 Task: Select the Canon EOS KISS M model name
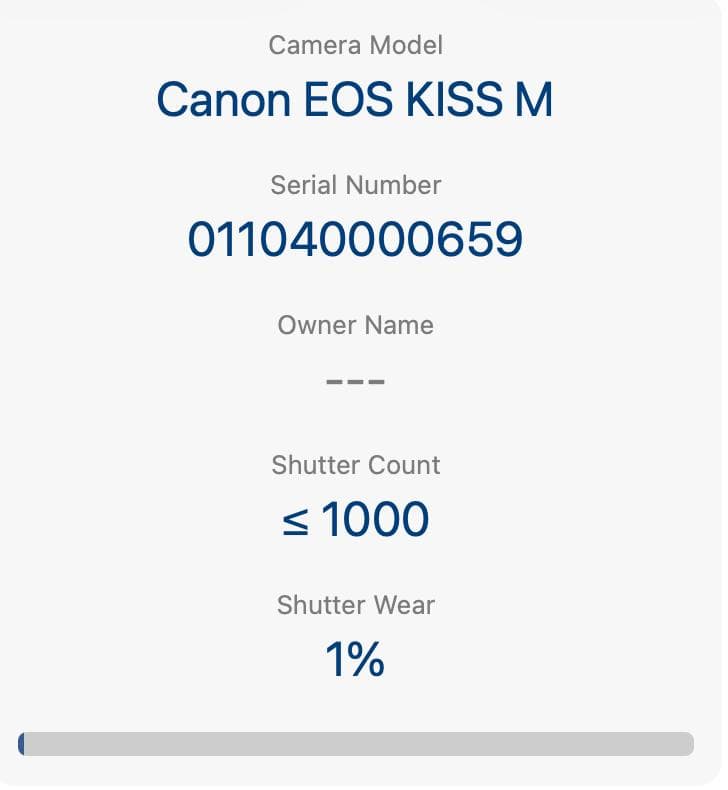tap(355, 100)
